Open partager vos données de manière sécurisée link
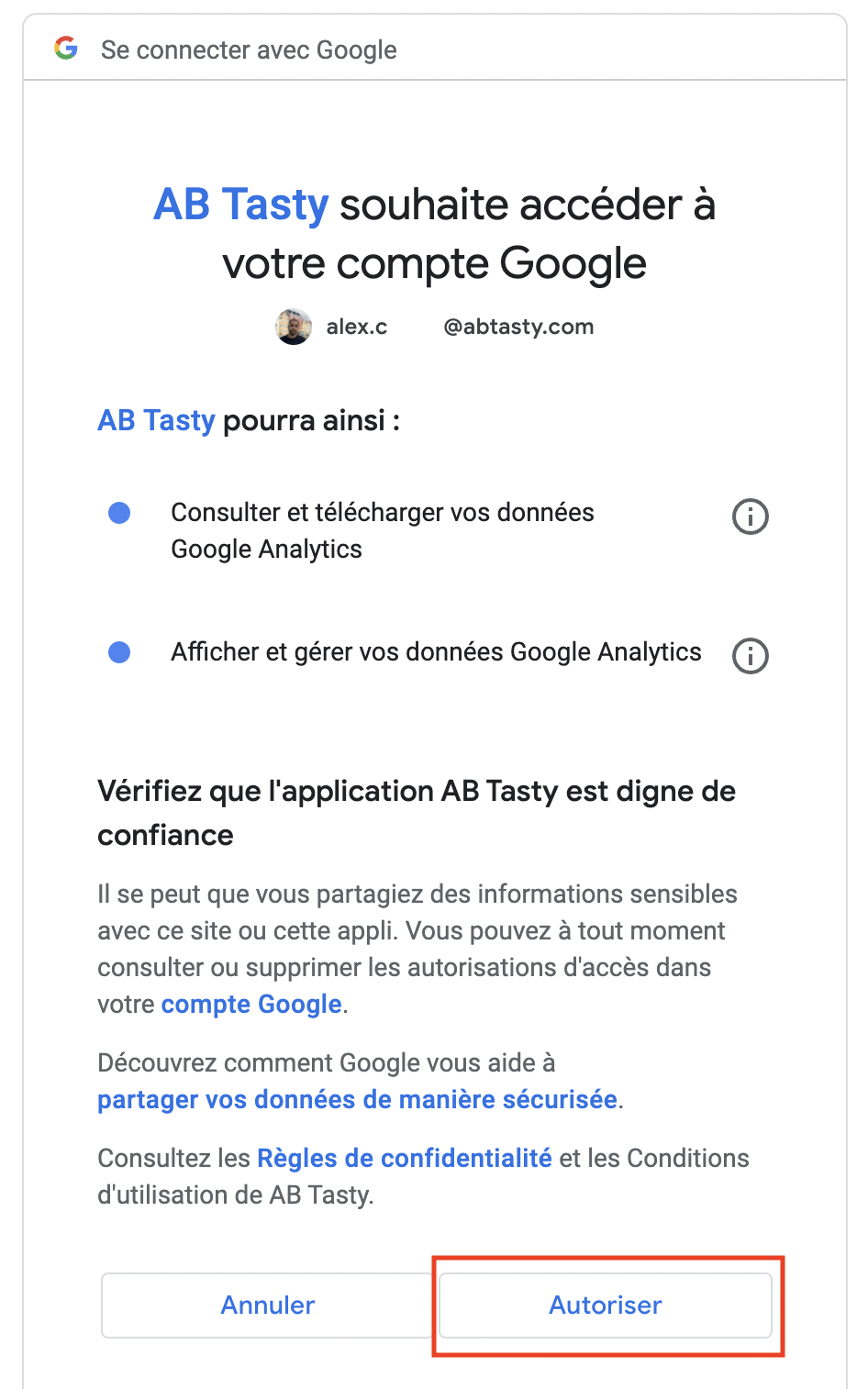Viewport: 868px width, 1389px height. [358, 1099]
